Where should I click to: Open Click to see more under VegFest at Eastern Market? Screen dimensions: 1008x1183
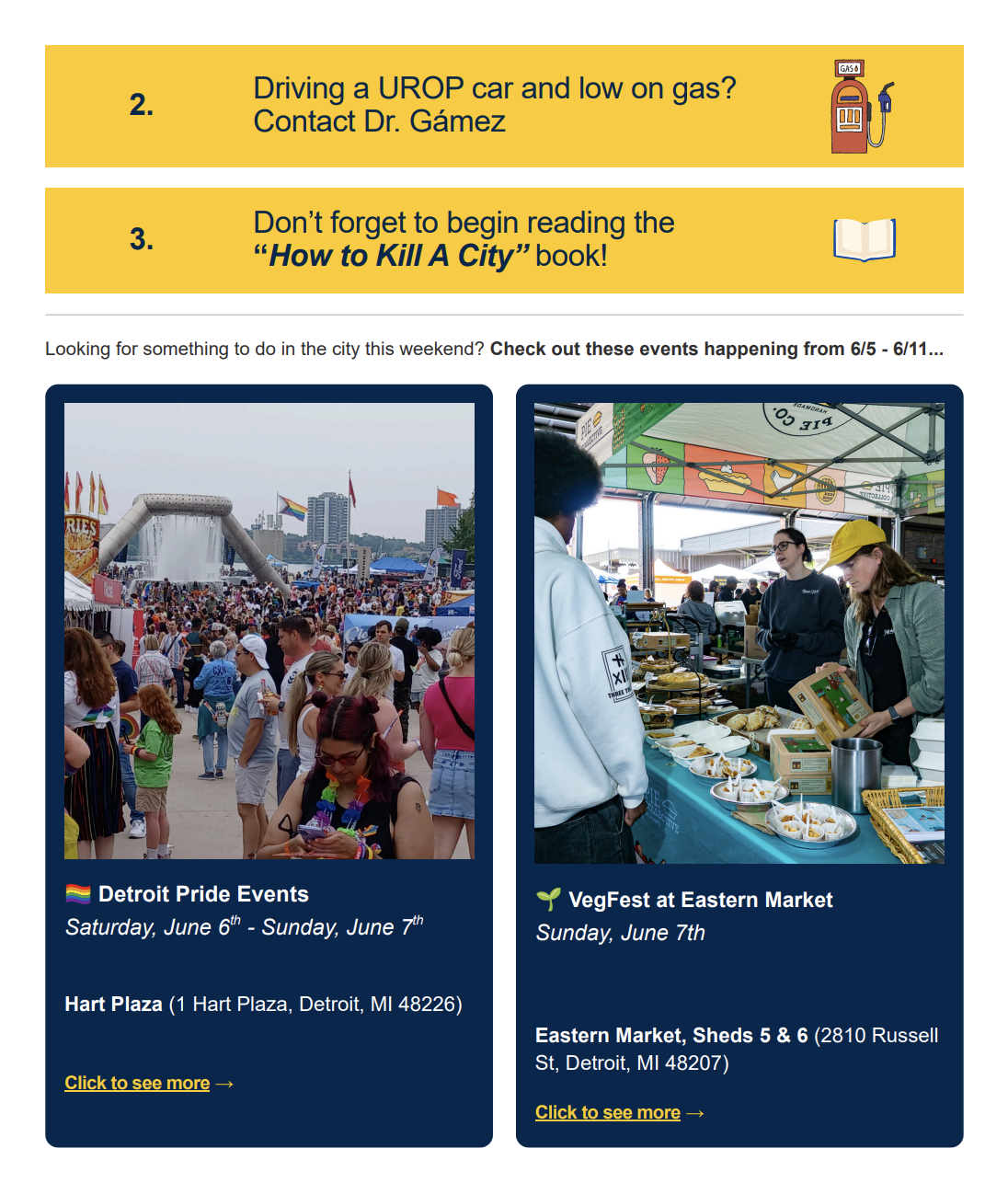coord(608,1112)
